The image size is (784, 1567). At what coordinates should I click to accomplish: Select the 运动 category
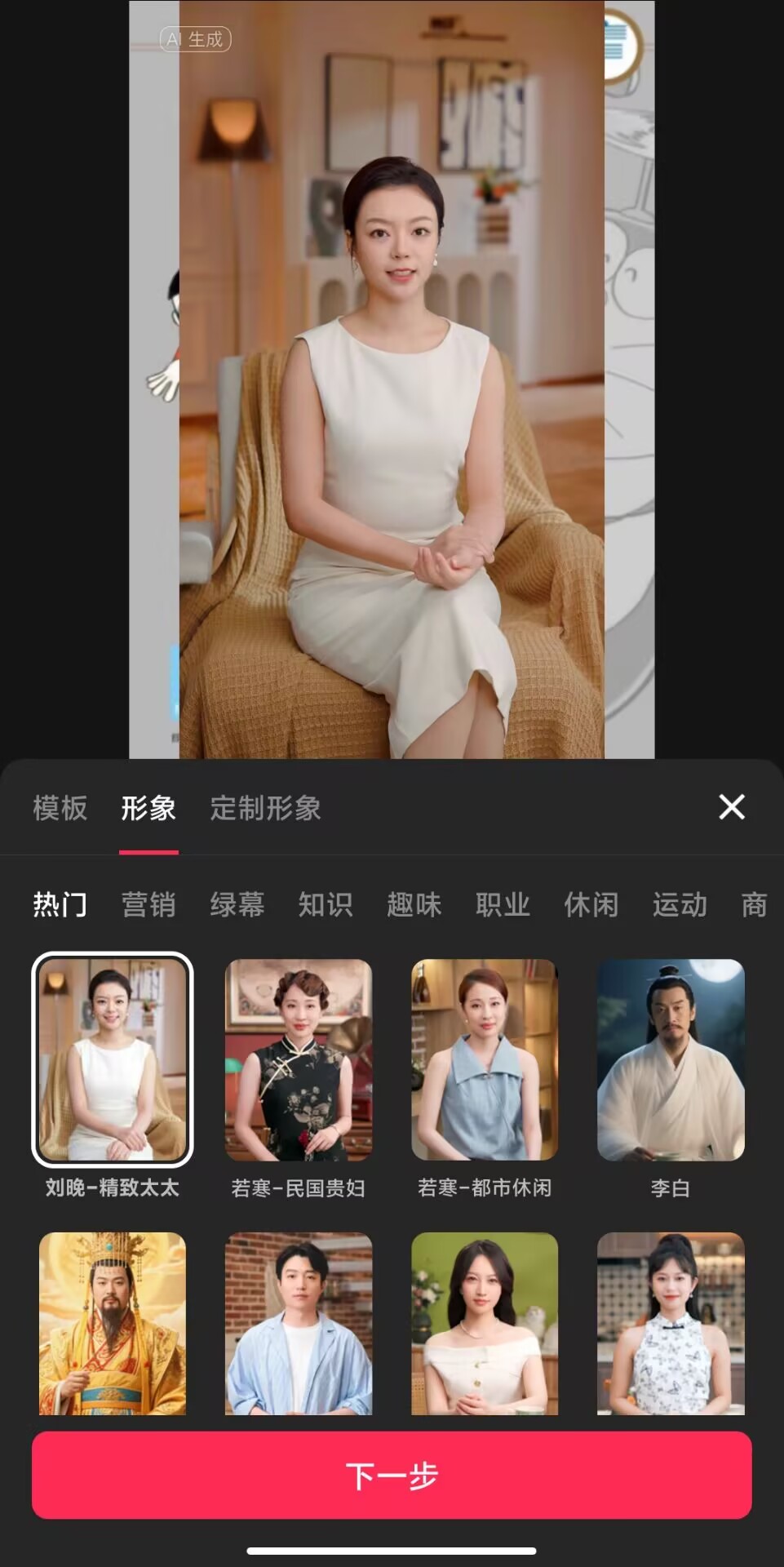[x=680, y=905]
